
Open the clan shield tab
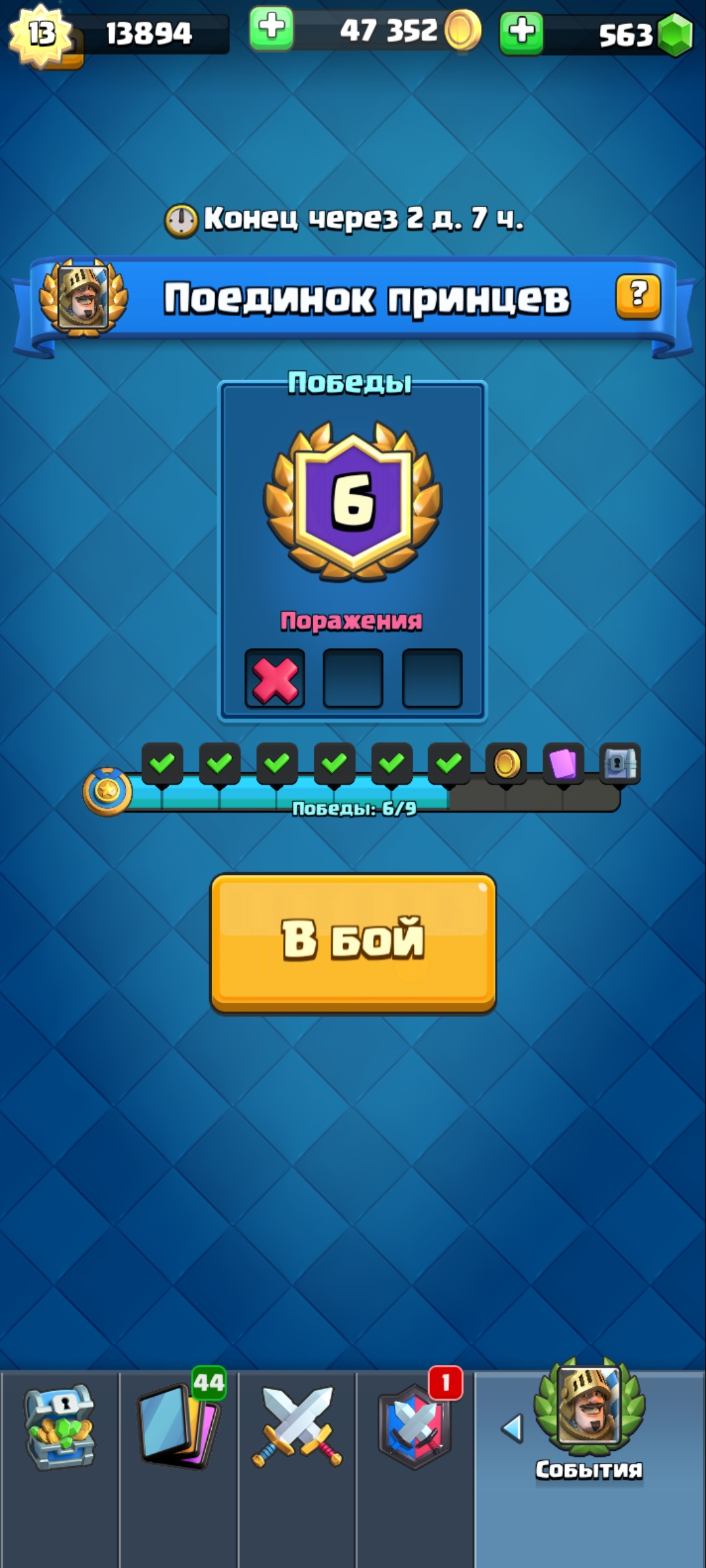coord(414,1428)
